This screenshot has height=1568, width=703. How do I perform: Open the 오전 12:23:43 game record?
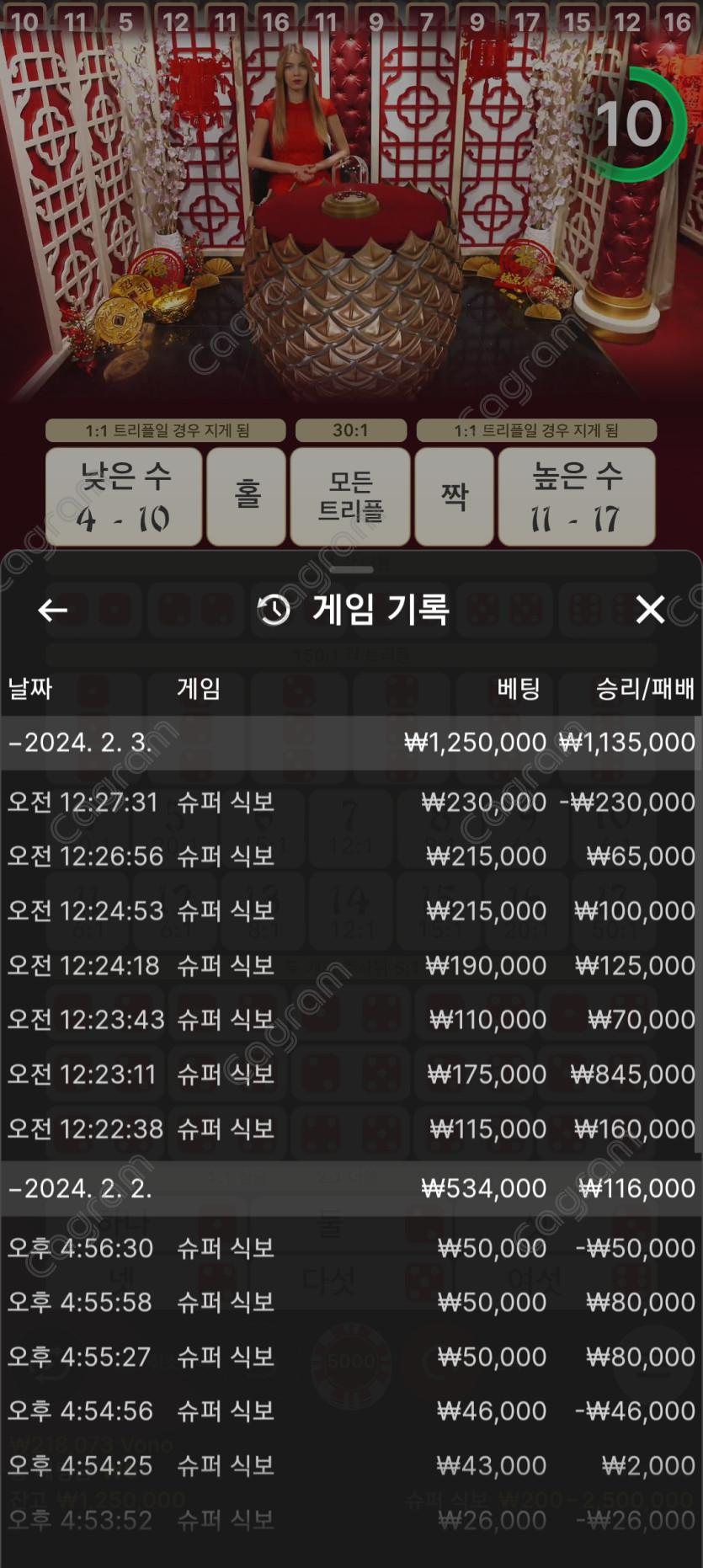(x=351, y=1020)
